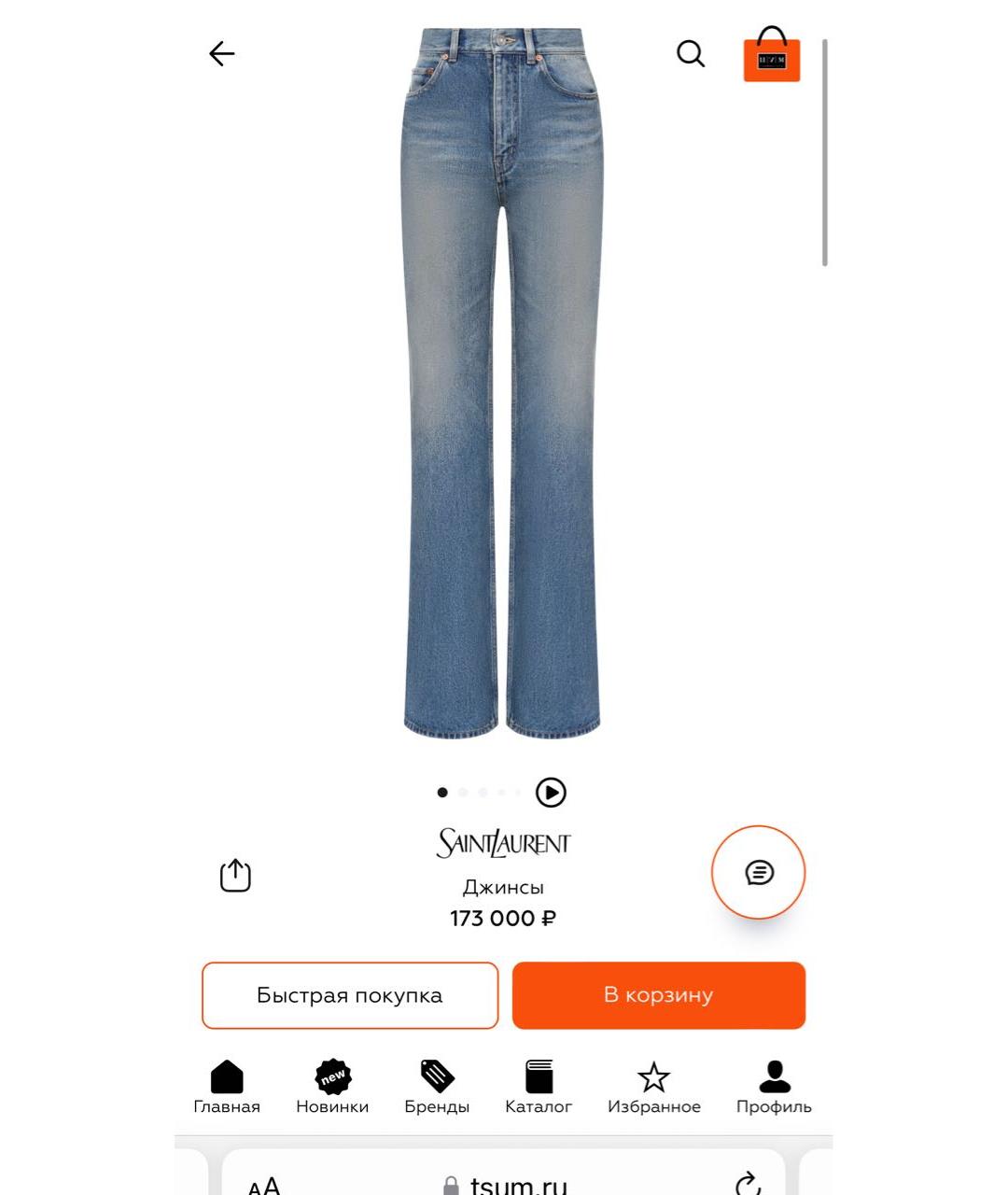This screenshot has width=1008, height=1195.
Task: Tap the back arrow to return
Action: tap(221, 53)
